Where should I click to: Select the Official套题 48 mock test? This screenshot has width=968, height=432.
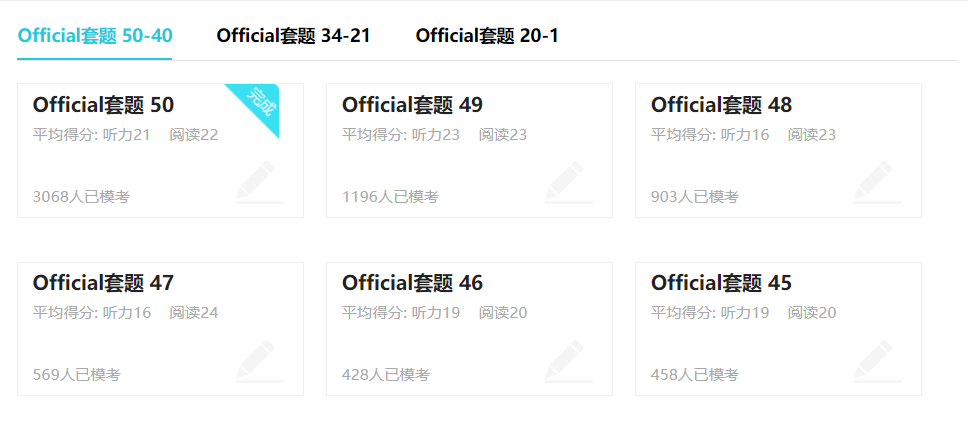778,150
